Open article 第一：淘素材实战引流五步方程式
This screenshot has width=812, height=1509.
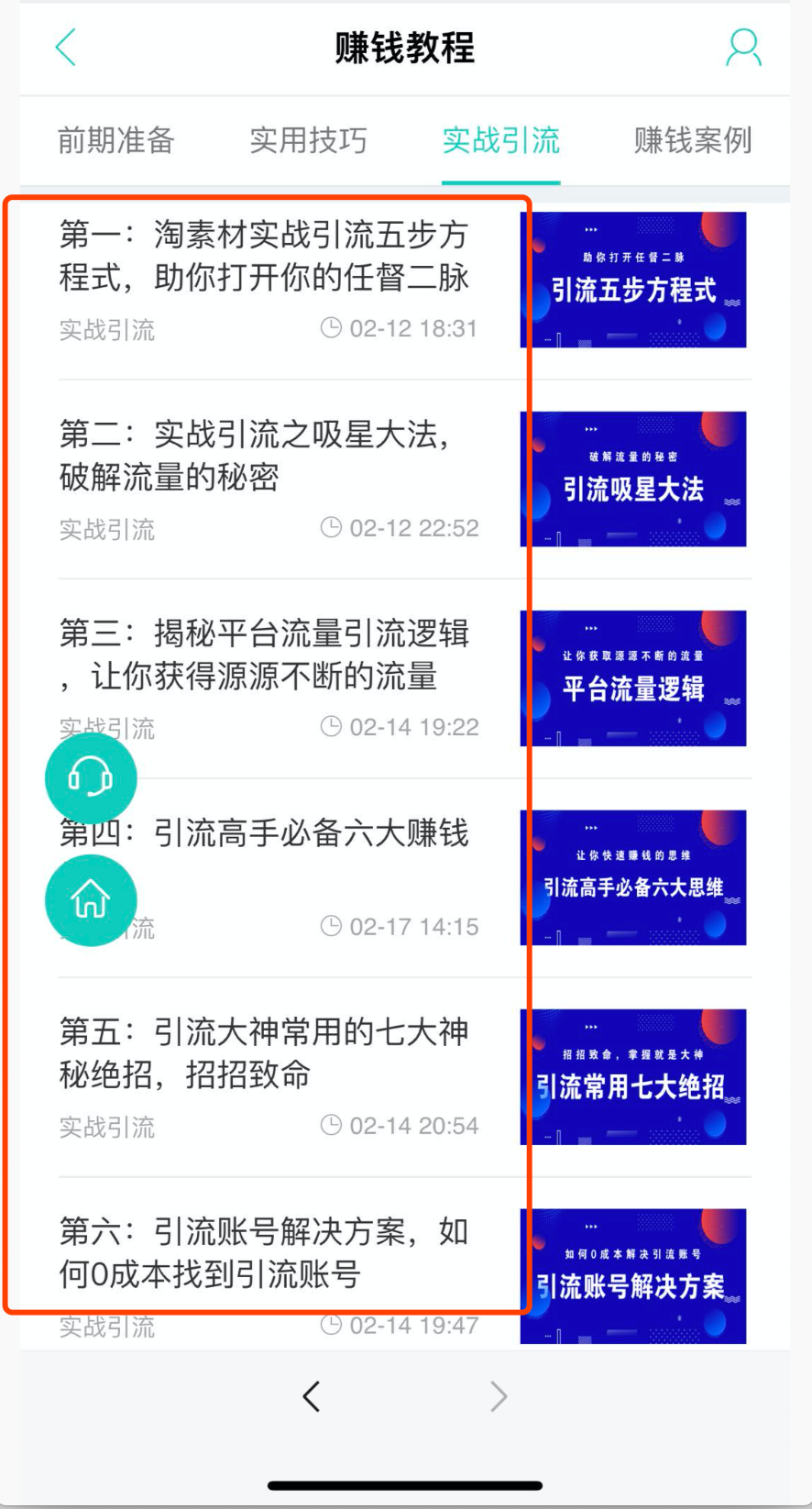tap(264, 256)
